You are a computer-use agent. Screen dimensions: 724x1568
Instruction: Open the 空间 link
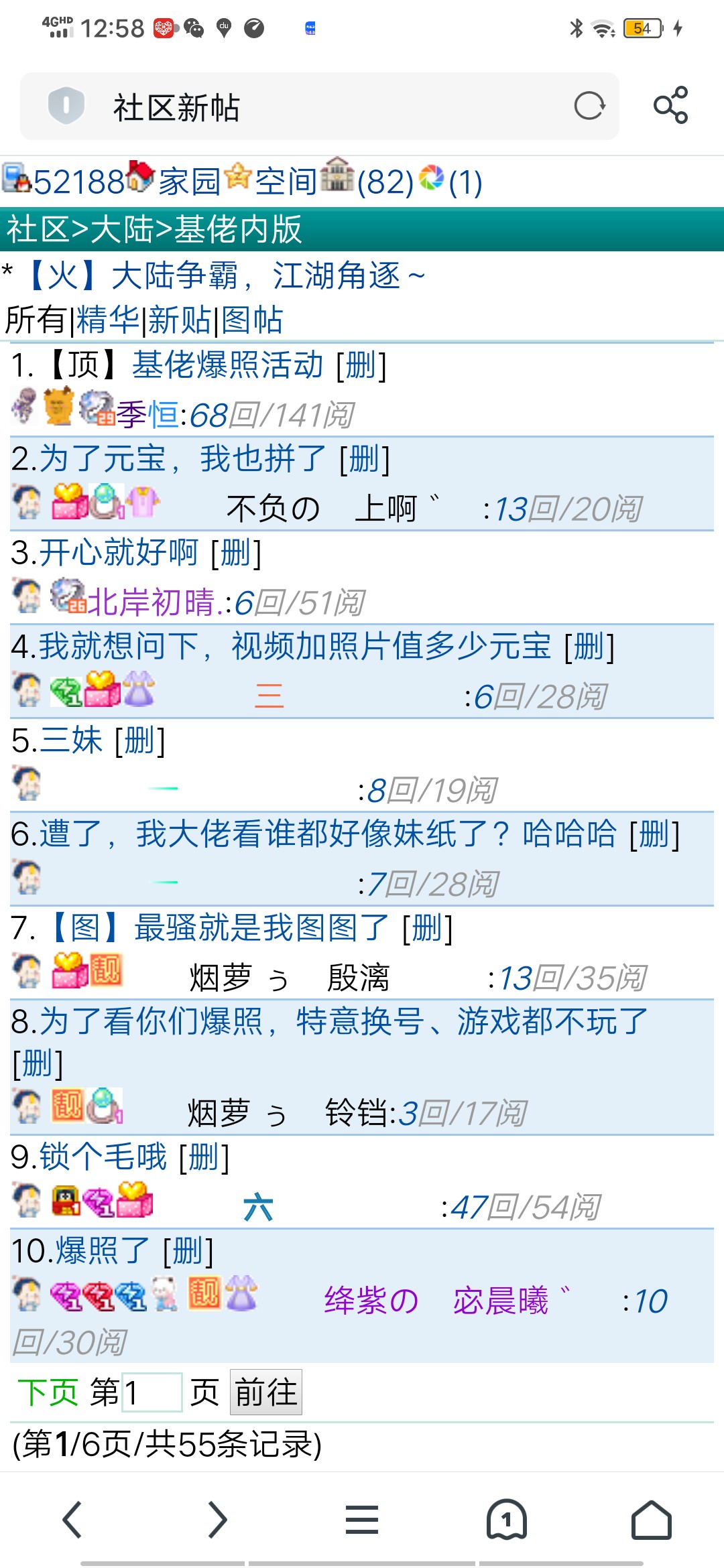tap(286, 182)
